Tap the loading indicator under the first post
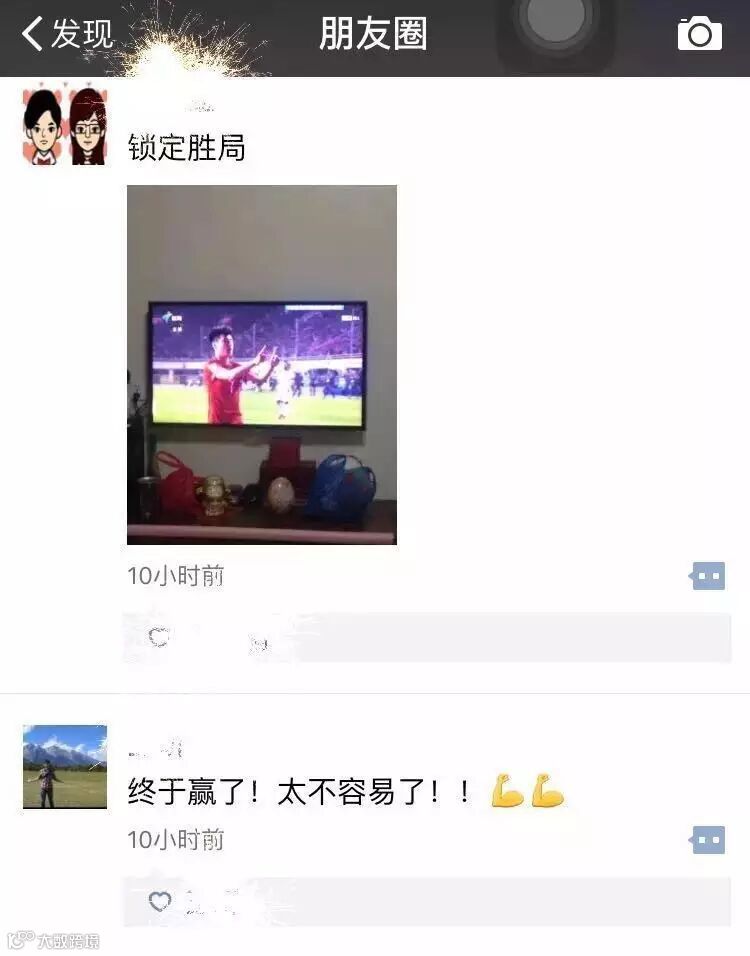This screenshot has height=956, width=750. pos(160,637)
